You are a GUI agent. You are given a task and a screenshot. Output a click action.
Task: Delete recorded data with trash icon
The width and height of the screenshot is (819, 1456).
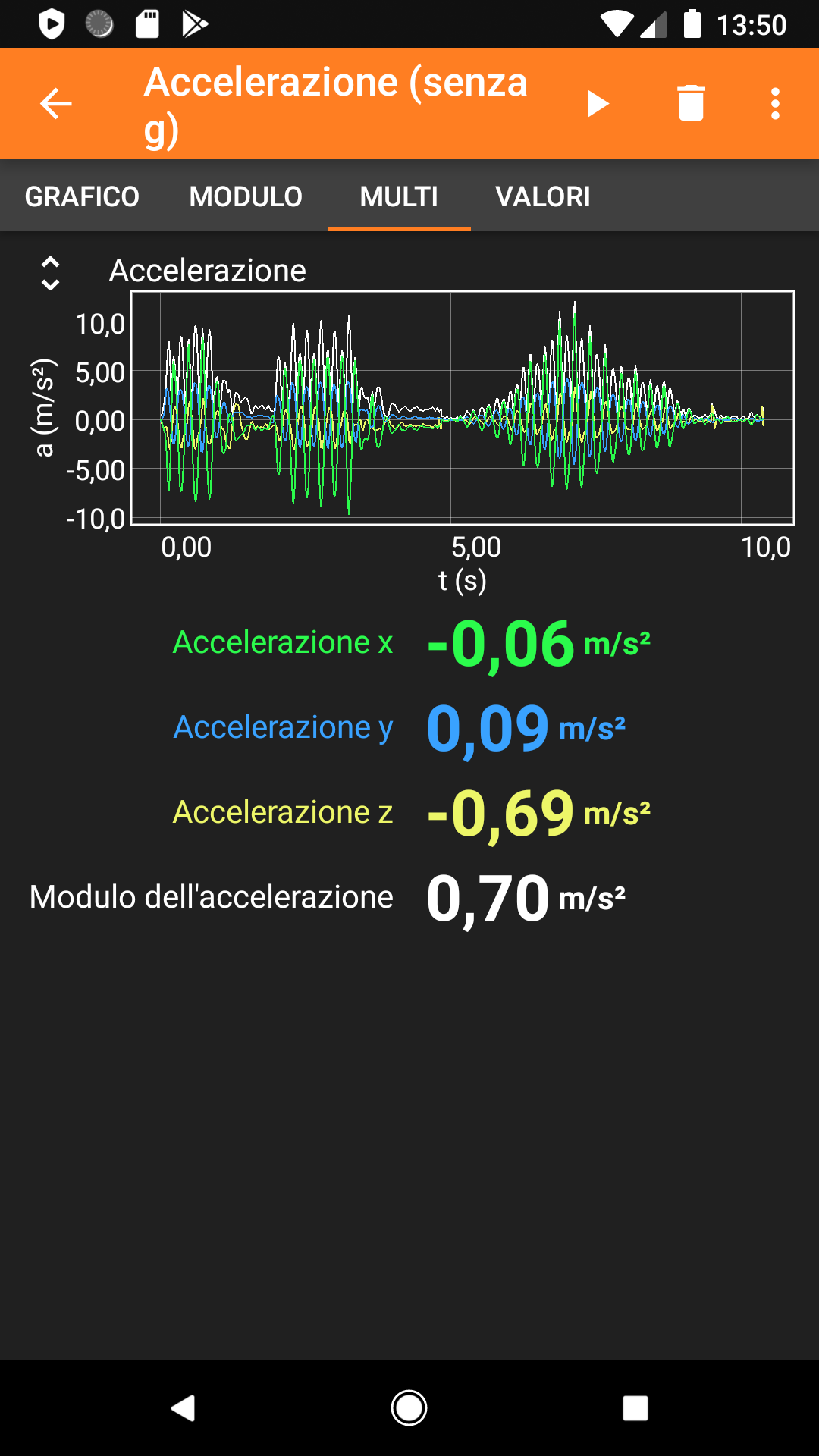click(691, 104)
